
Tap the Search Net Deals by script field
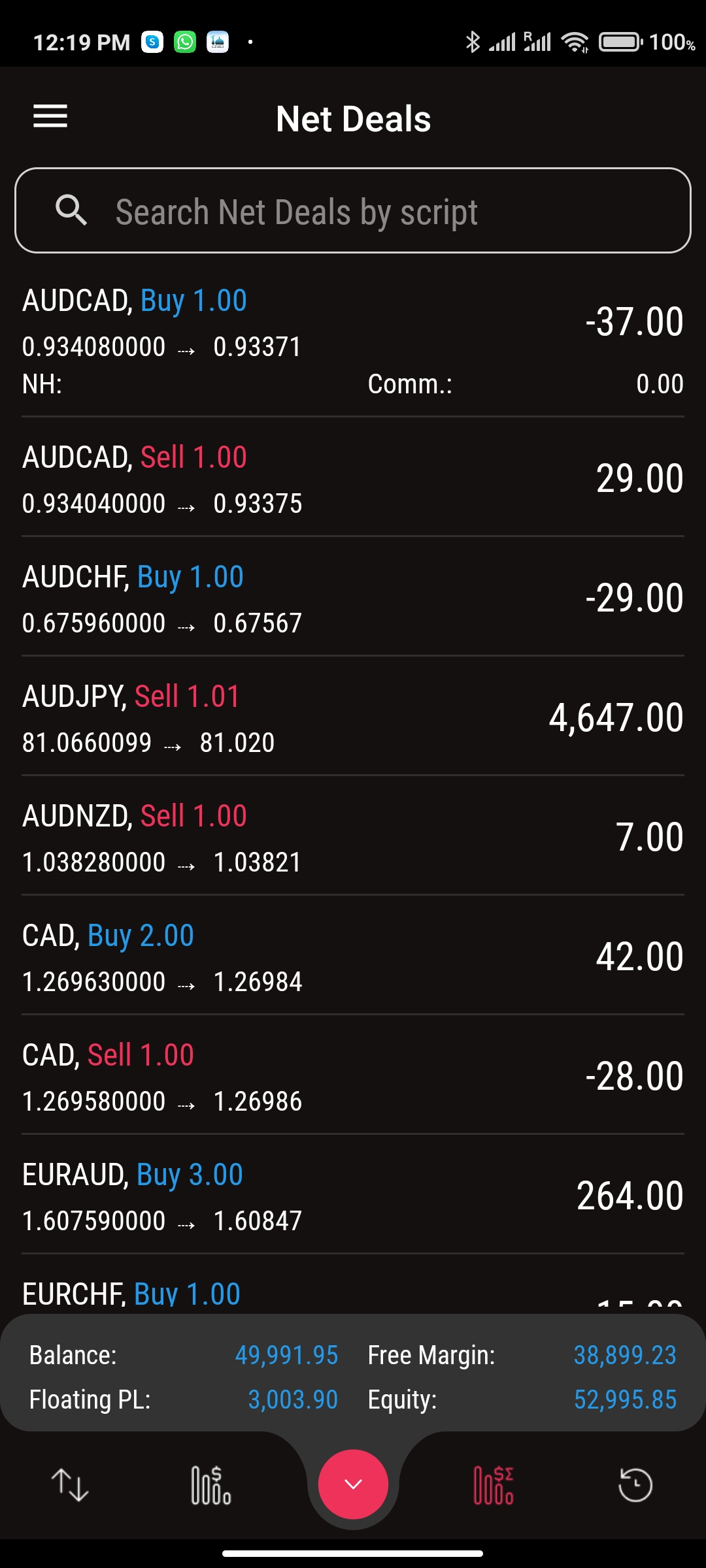[353, 210]
